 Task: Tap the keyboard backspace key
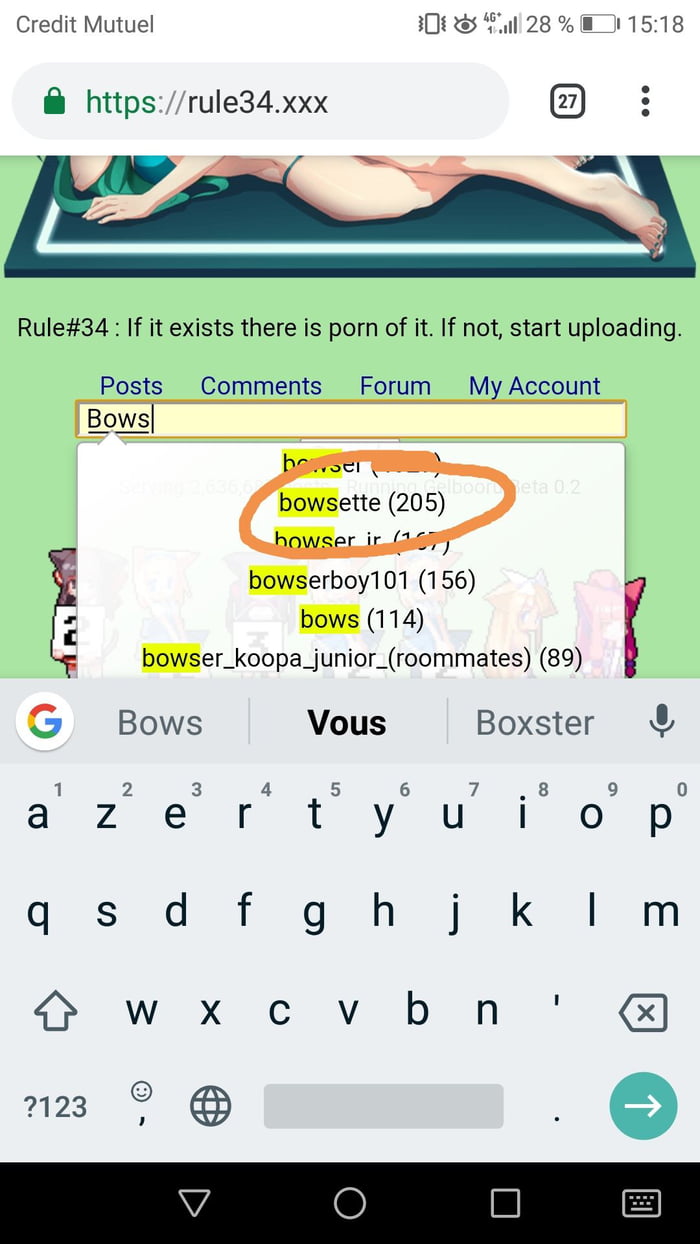[642, 1013]
